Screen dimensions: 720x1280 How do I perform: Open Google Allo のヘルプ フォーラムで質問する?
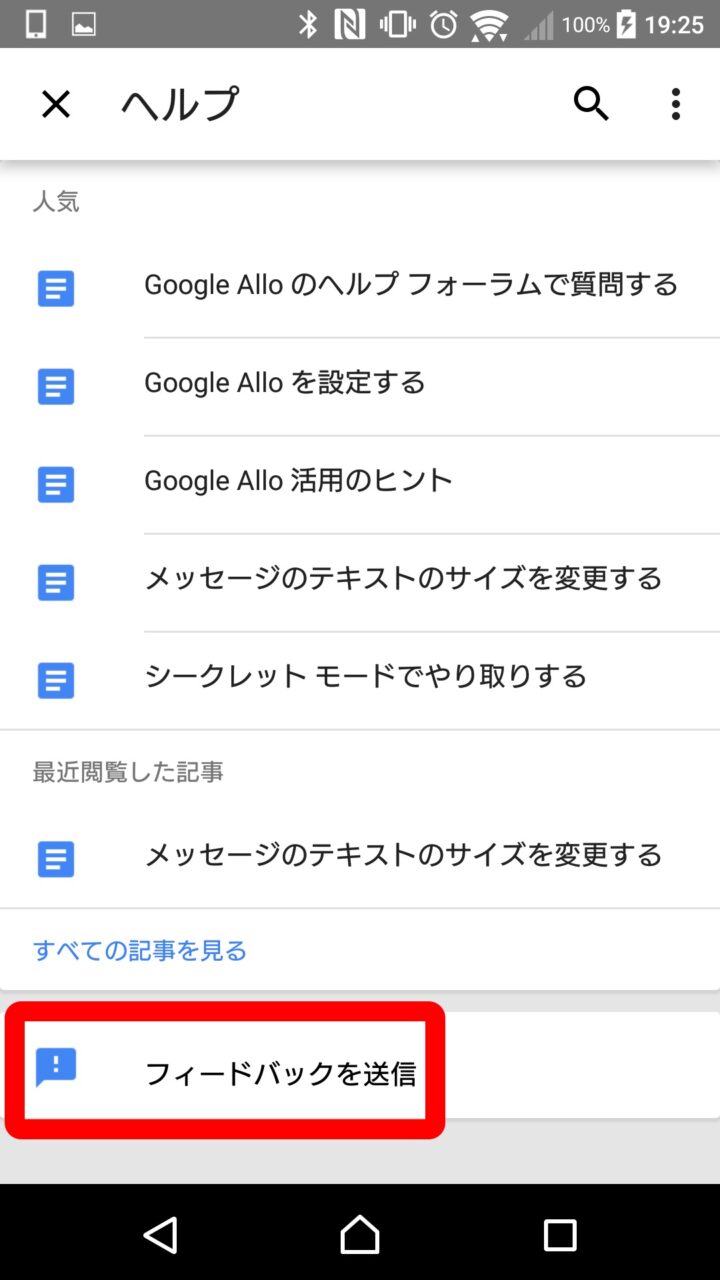pyautogui.click(x=410, y=286)
